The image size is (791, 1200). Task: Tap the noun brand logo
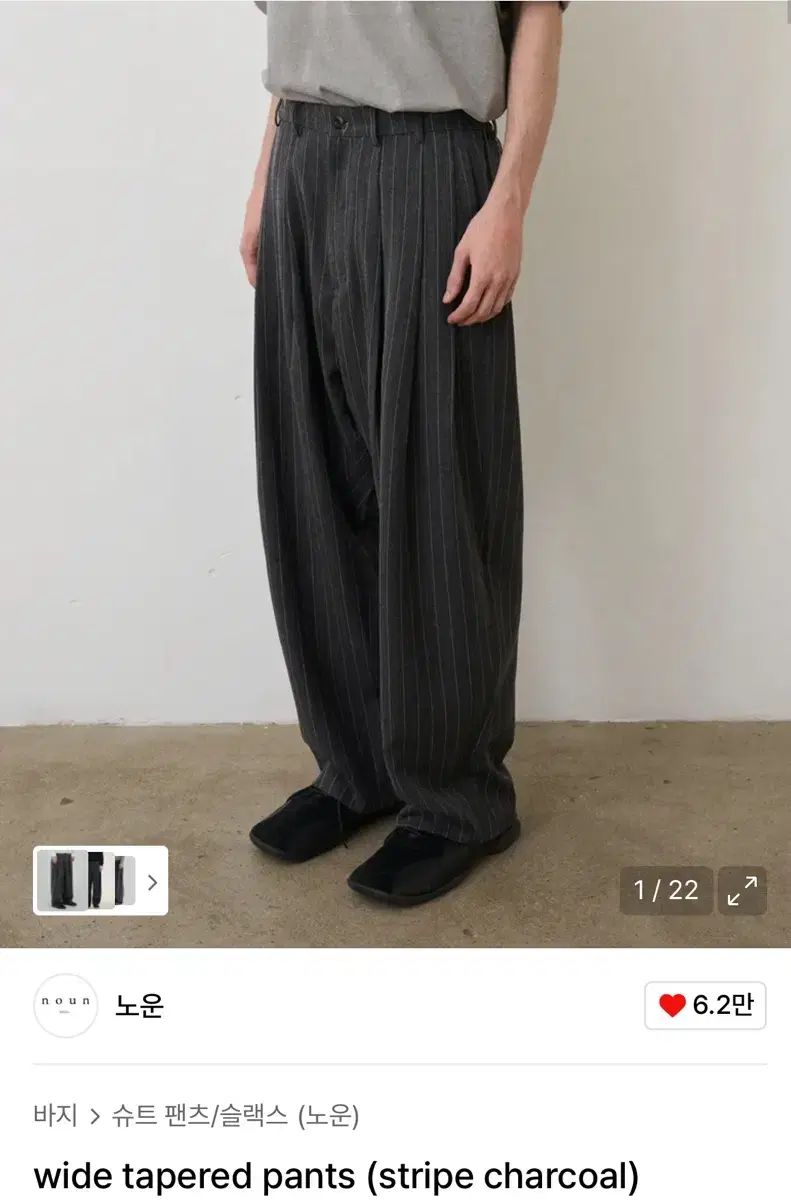coord(66,1005)
